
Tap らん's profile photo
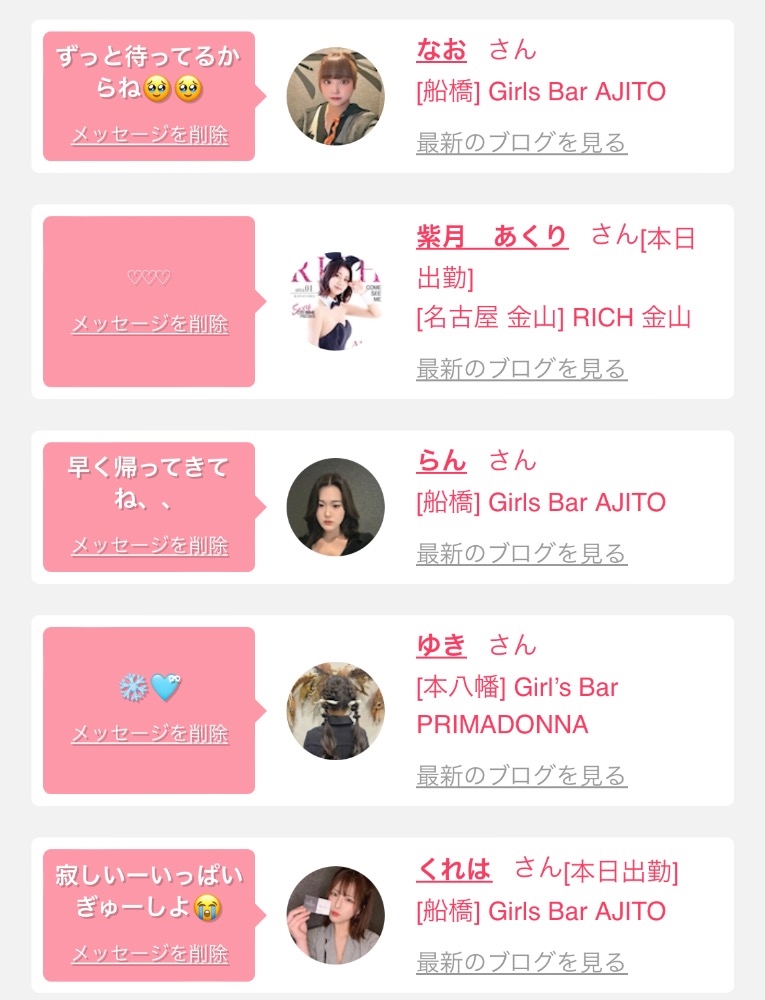pos(335,507)
